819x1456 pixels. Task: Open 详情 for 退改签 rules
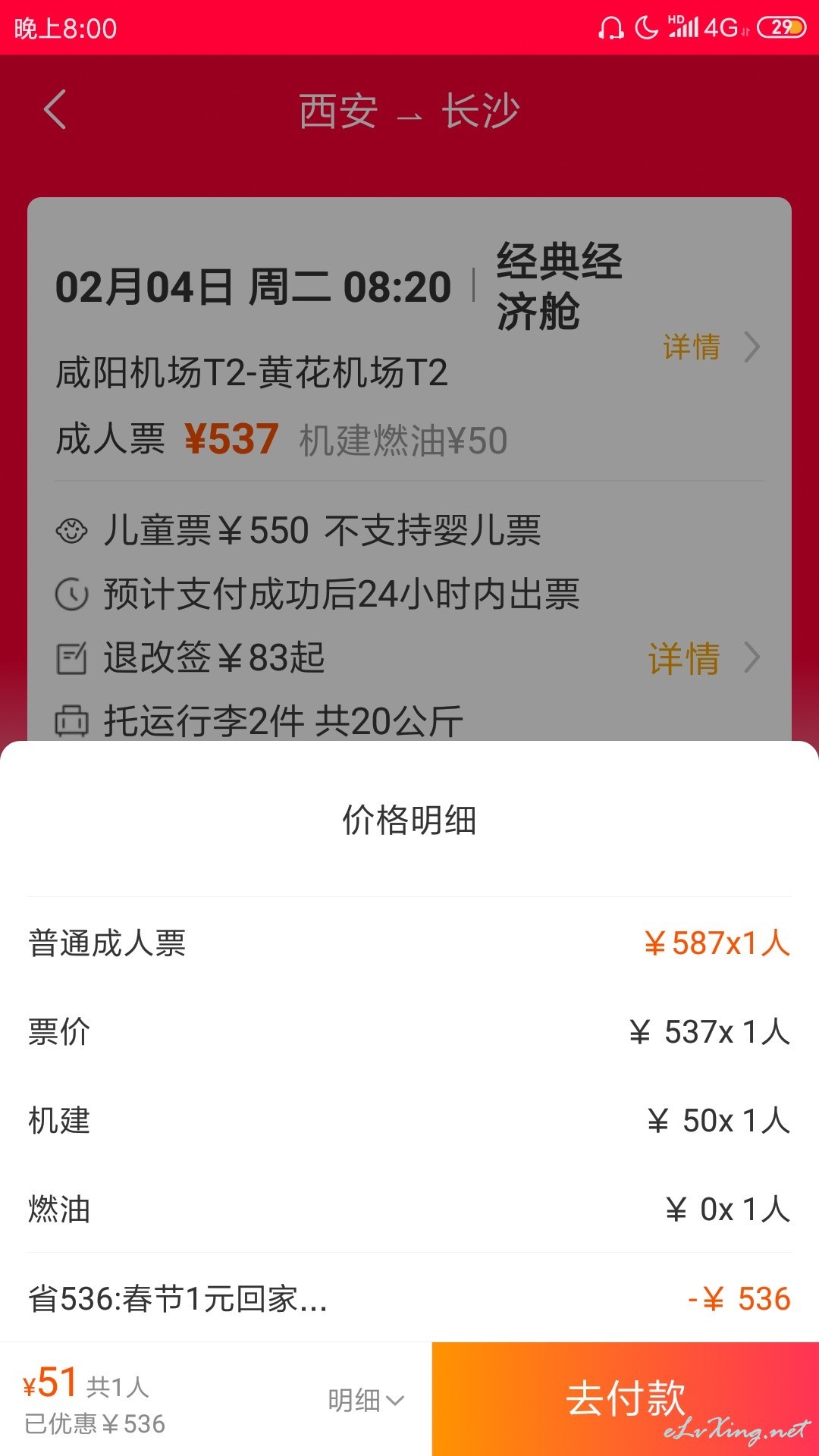[704, 657]
